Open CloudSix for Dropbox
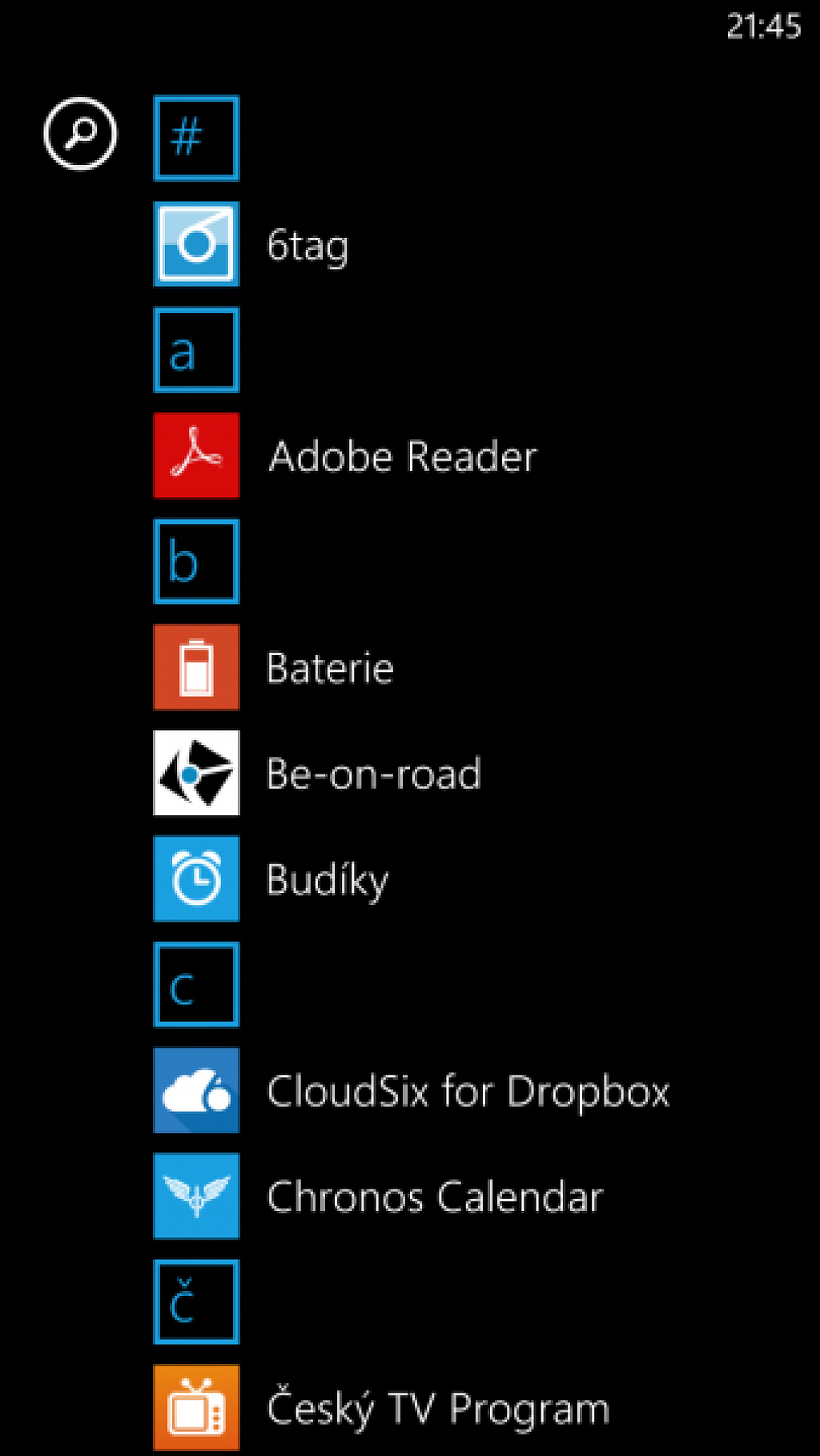Image resolution: width=820 pixels, height=1456 pixels. click(412, 1090)
